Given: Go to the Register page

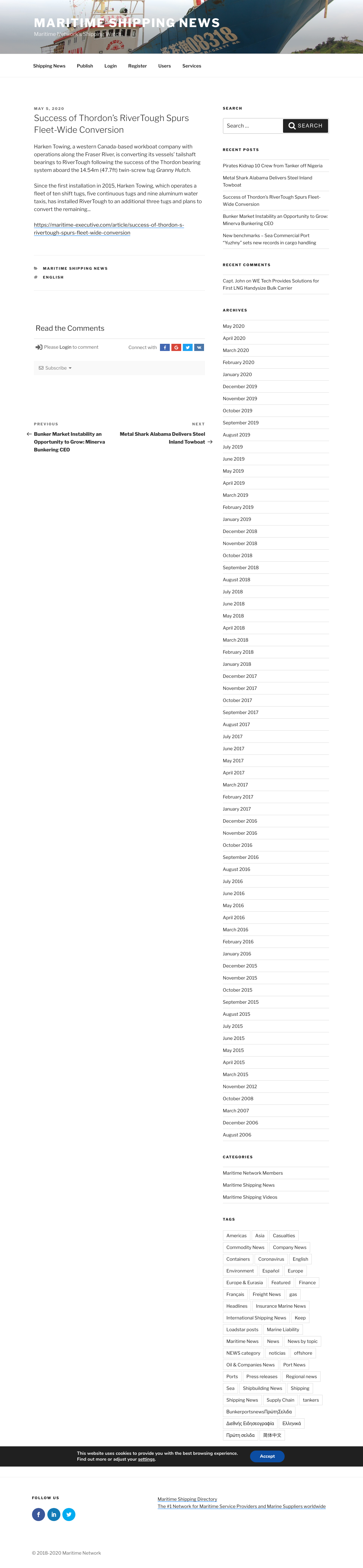Looking at the screenshot, I should [x=137, y=66].
